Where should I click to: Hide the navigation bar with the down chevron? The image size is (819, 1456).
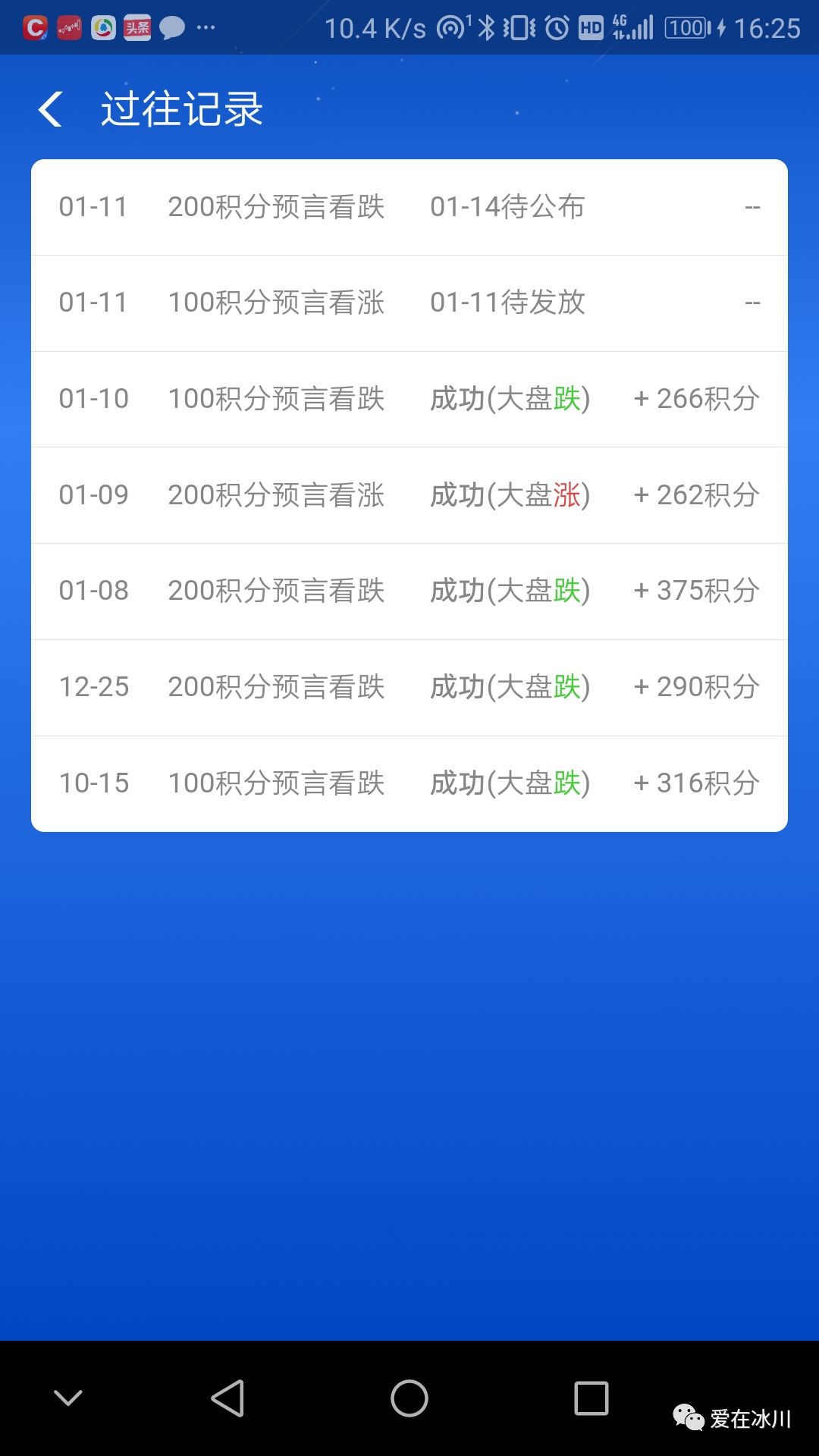click(x=68, y=1398)
